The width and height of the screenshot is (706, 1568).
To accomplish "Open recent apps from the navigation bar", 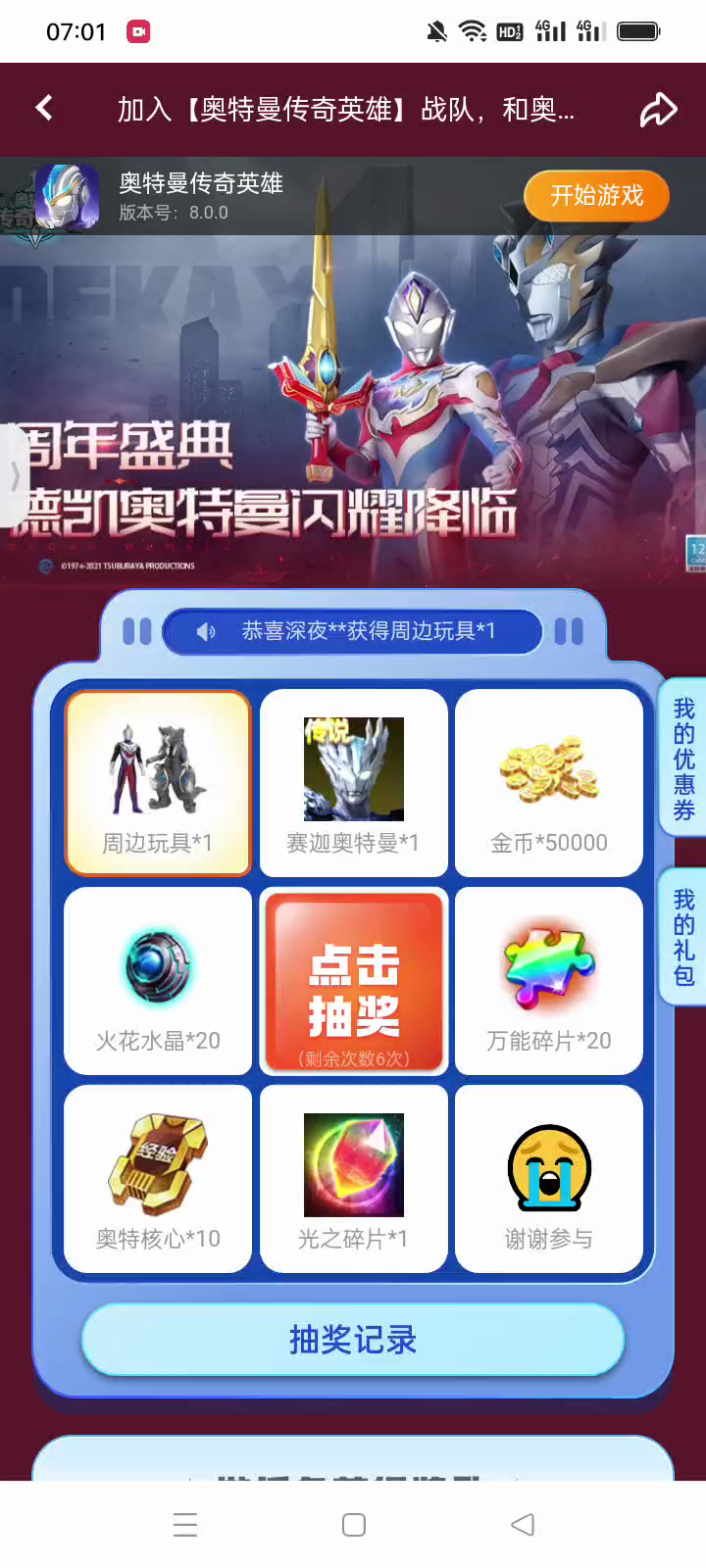I will click(x=185, y=1525).
